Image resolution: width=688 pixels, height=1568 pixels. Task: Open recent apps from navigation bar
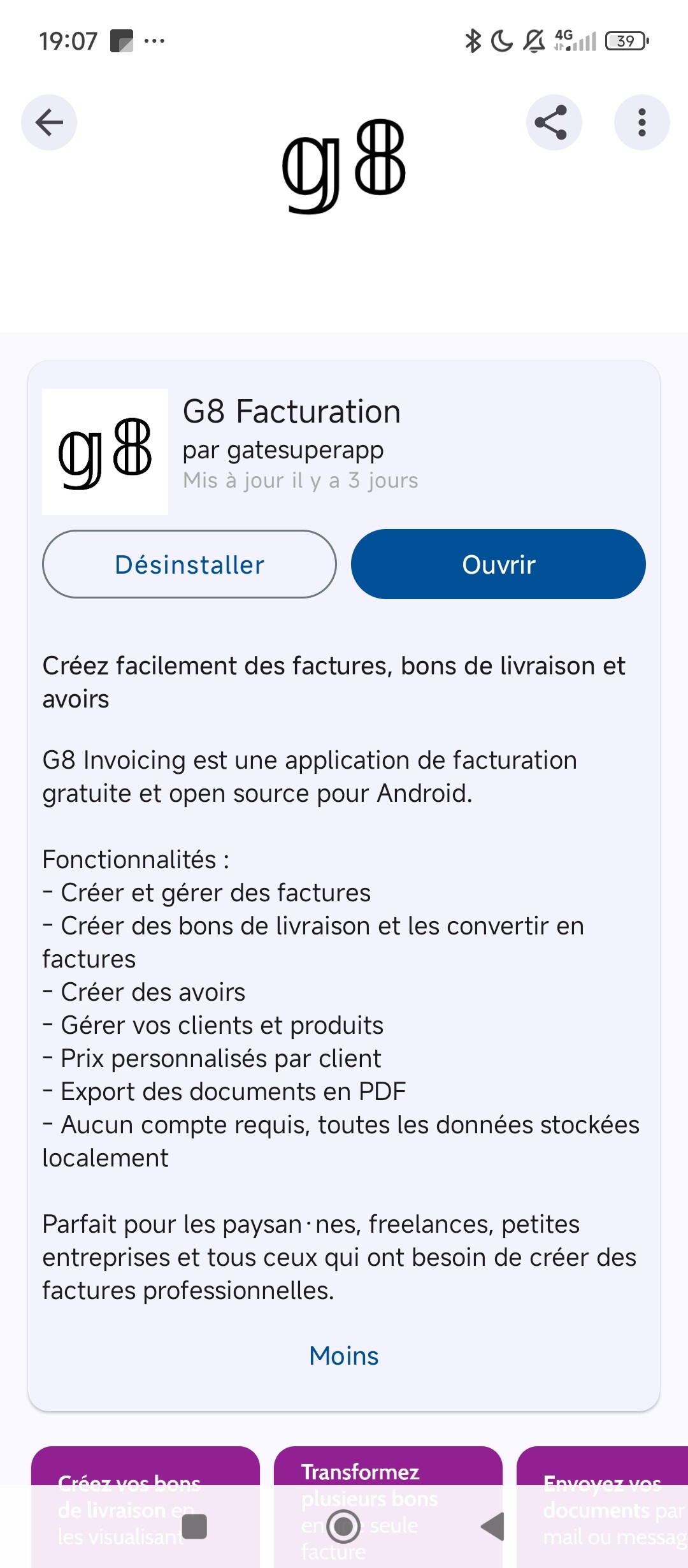point(194,1527)
